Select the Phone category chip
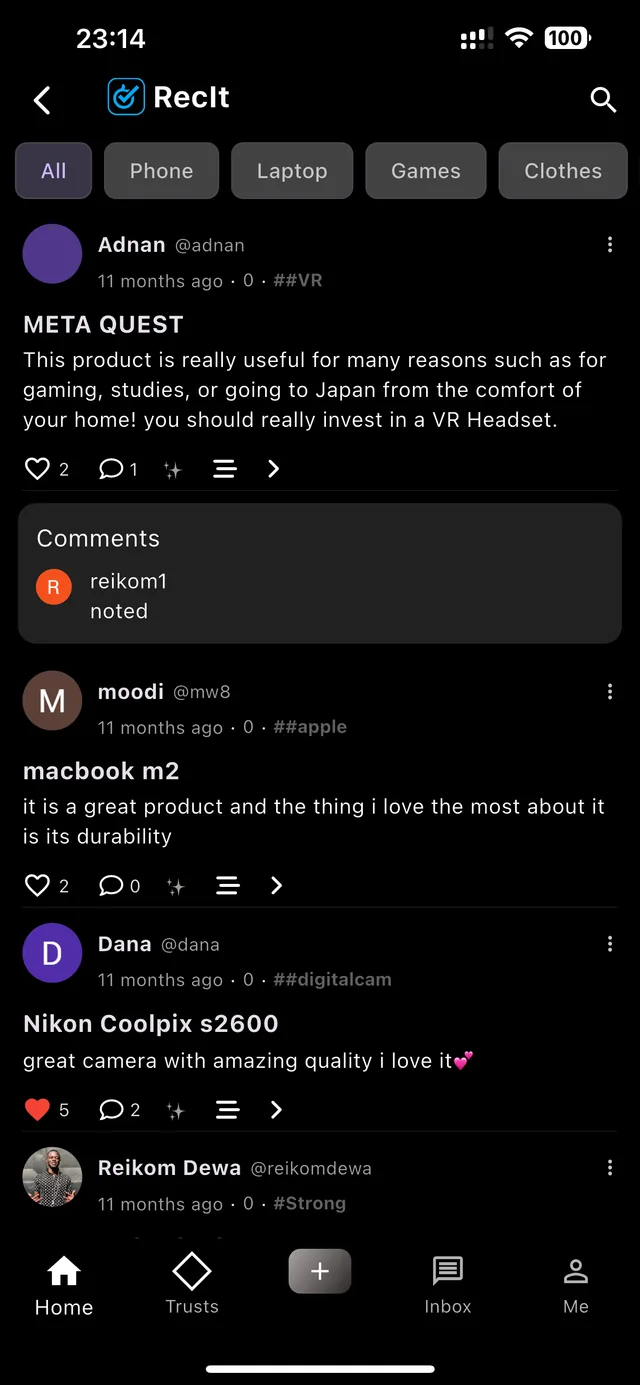The image size is (640, 1385). pos(161,171)
